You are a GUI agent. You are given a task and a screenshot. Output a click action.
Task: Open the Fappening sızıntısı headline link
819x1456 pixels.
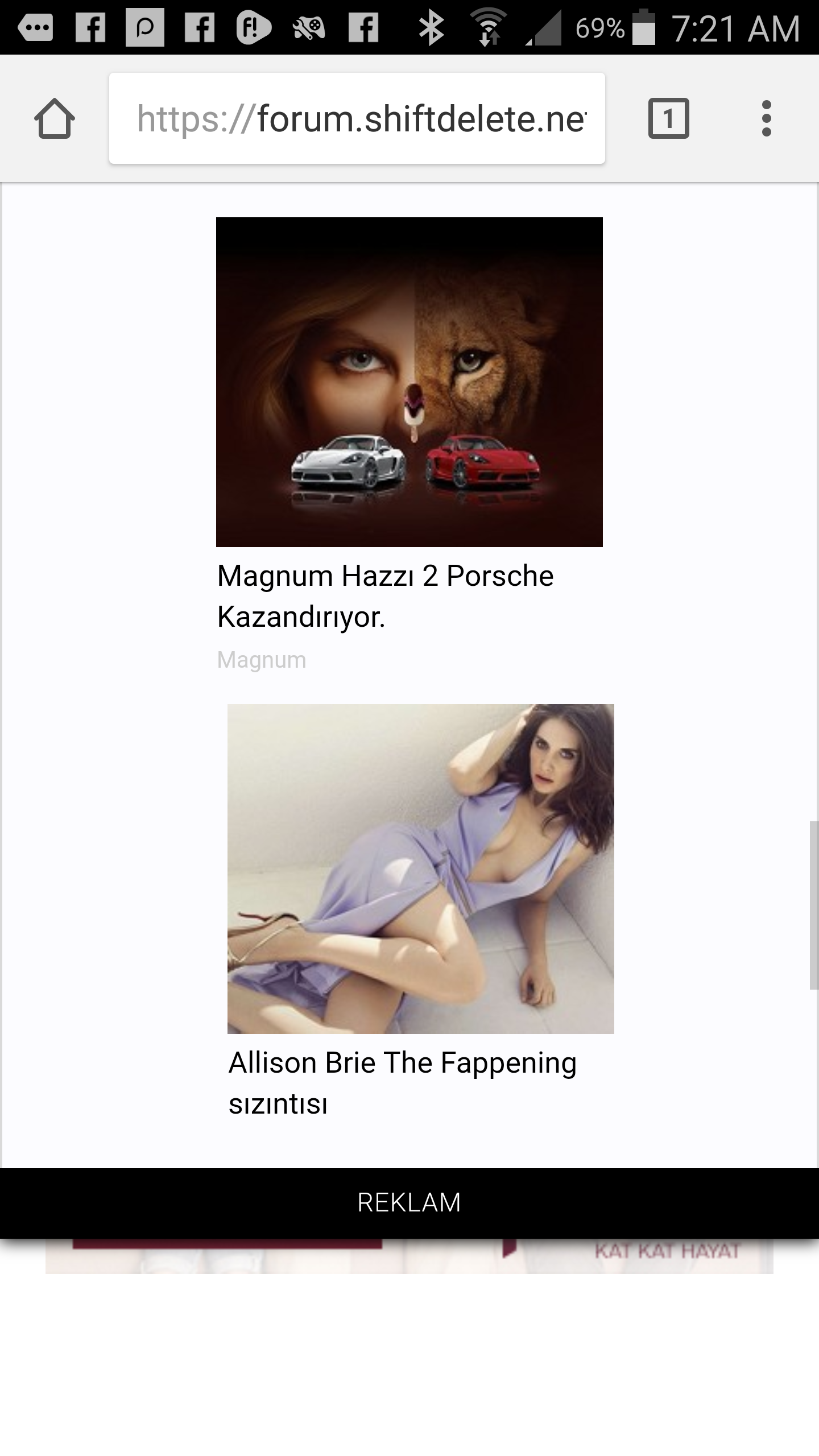[402, 1083]
